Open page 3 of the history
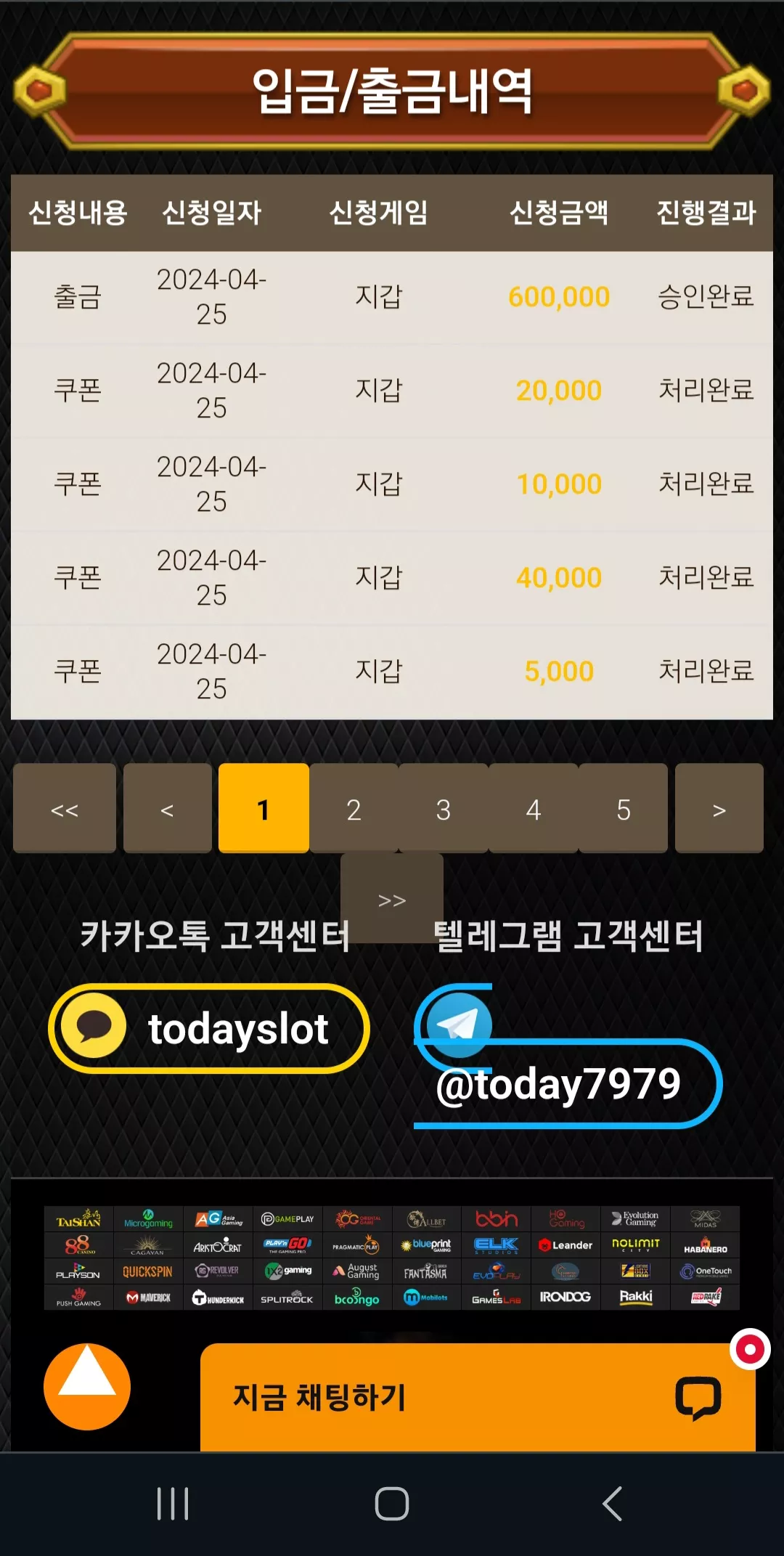This screenshot has height=1556, width=784. [444, 808]
